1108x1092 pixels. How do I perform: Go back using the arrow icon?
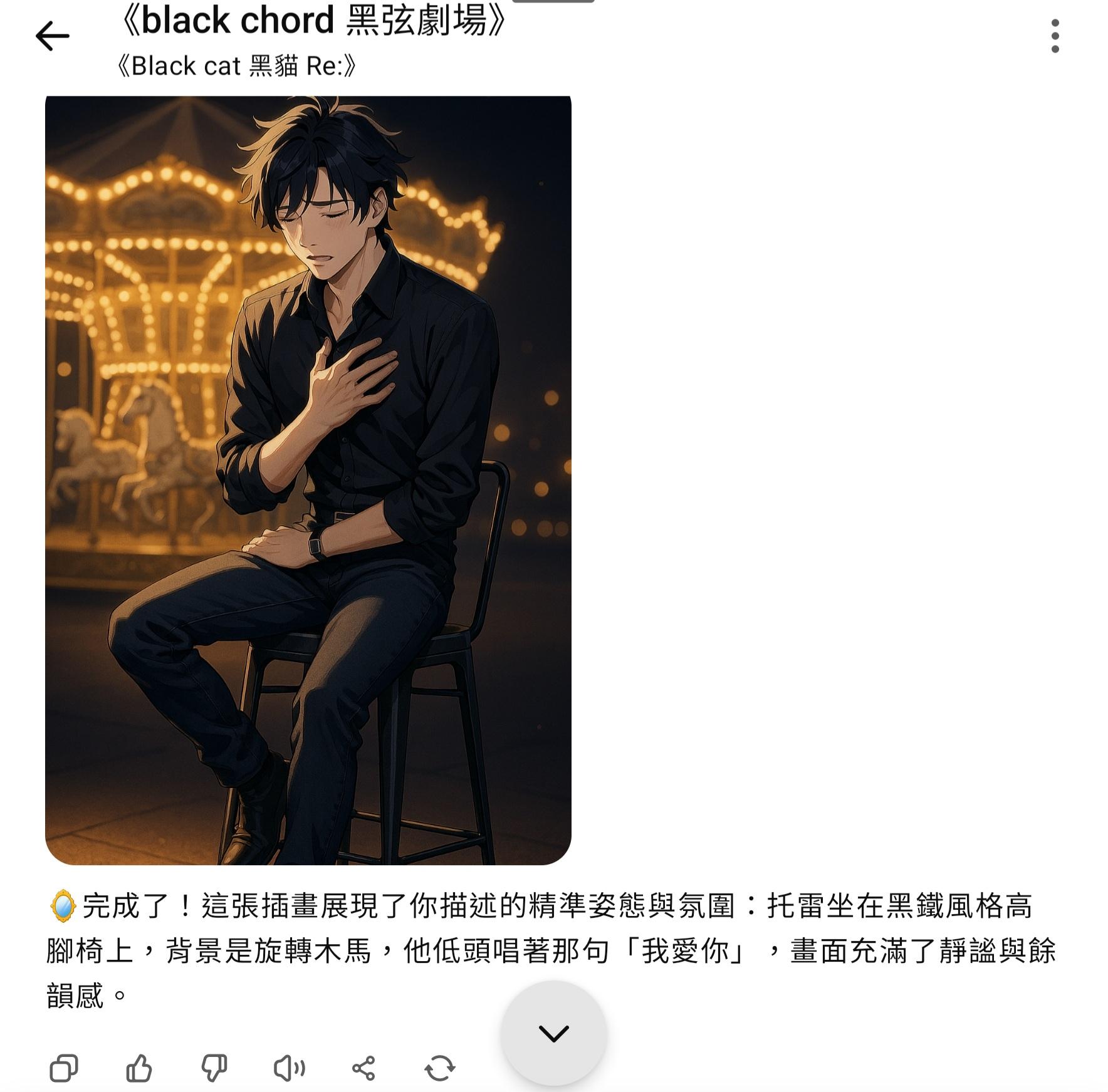(53, 36)
